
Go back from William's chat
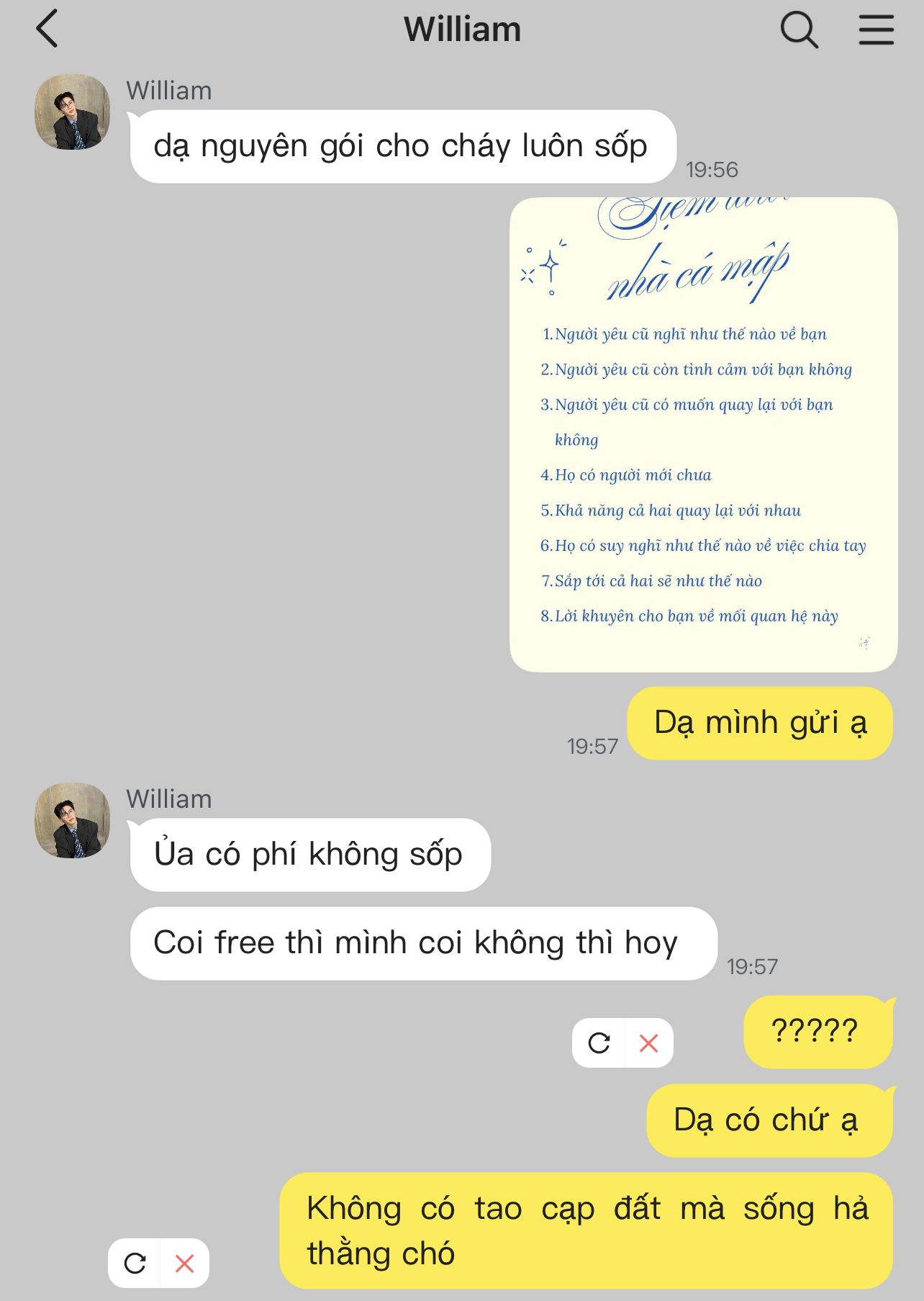point(47,30)
